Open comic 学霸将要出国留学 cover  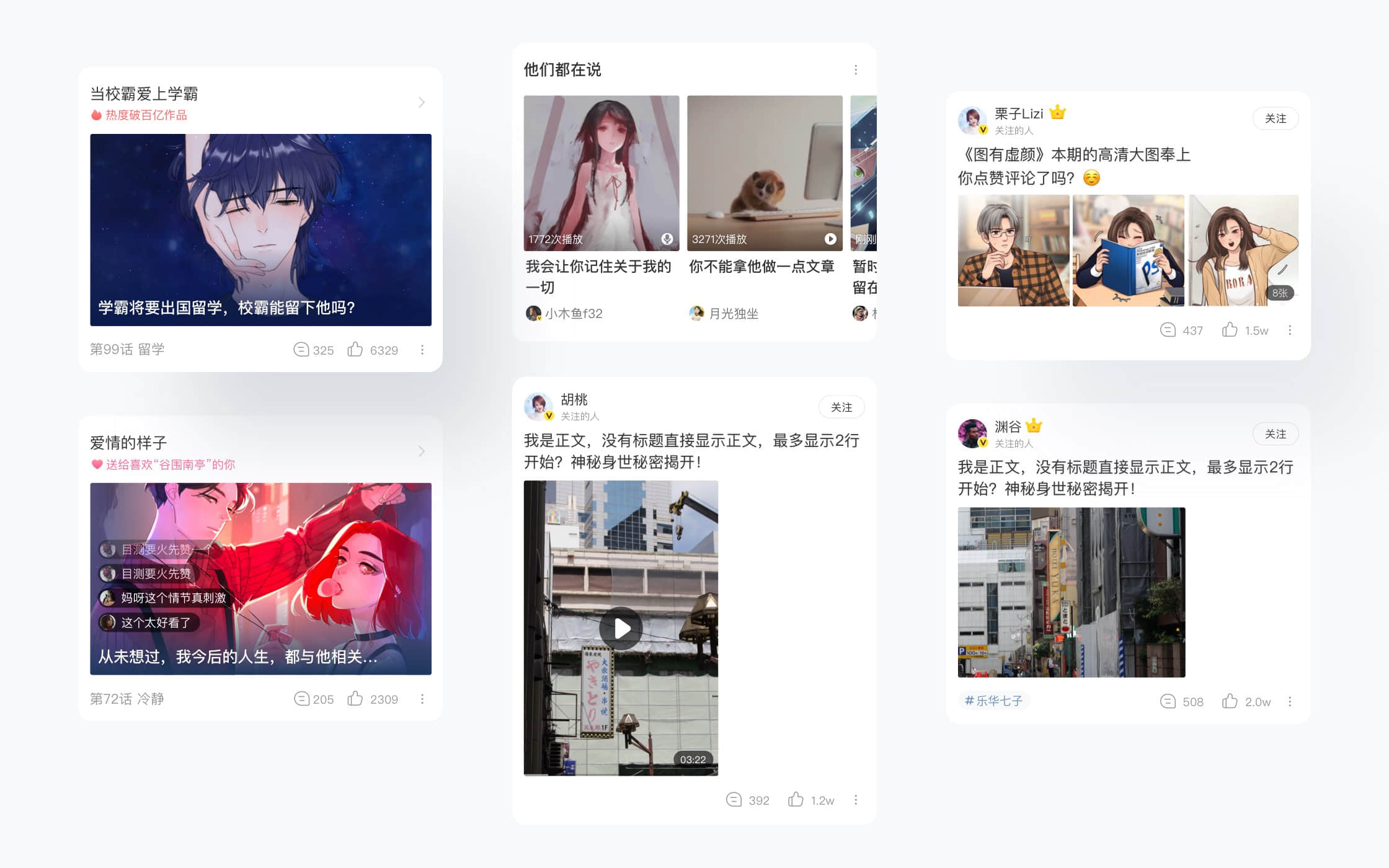260,229
